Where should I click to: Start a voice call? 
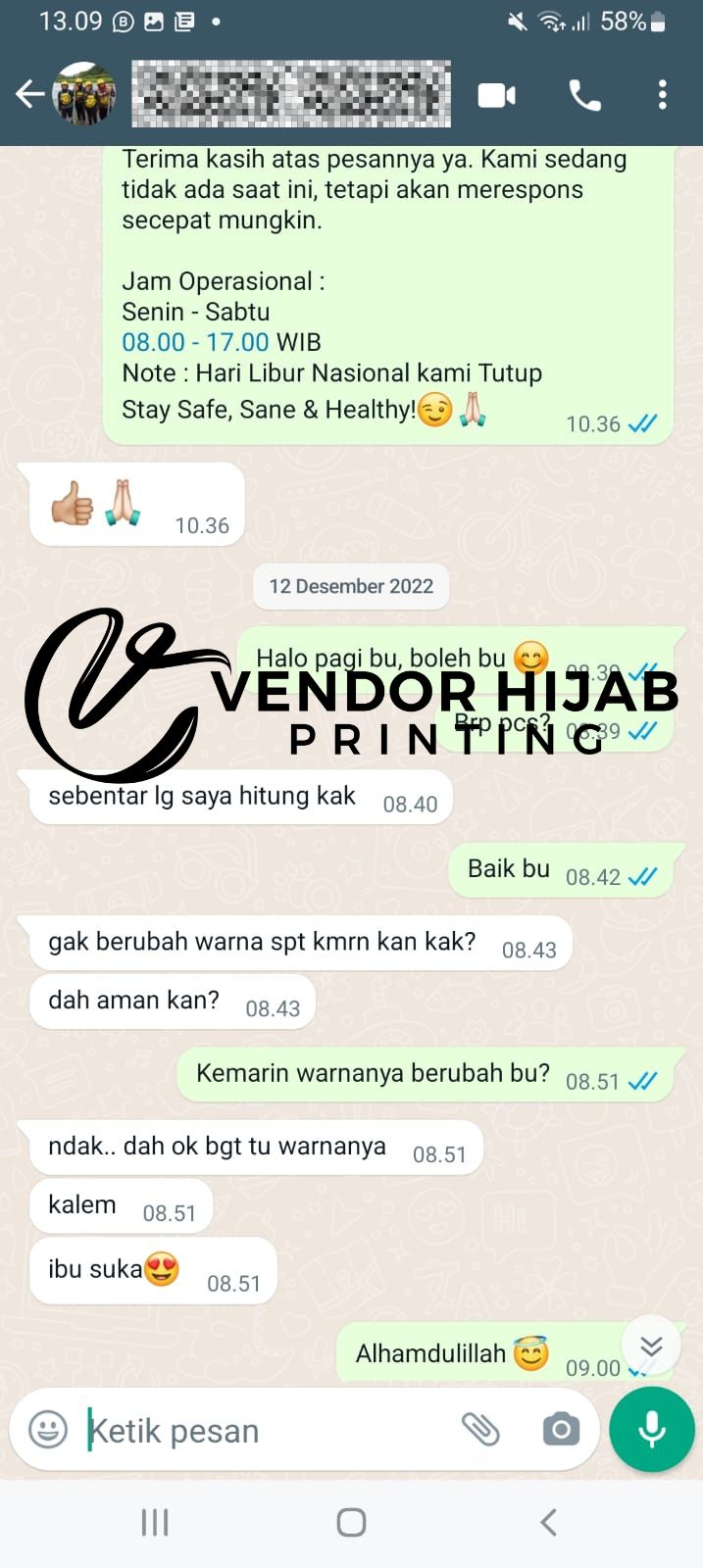(x=584, y=95)
